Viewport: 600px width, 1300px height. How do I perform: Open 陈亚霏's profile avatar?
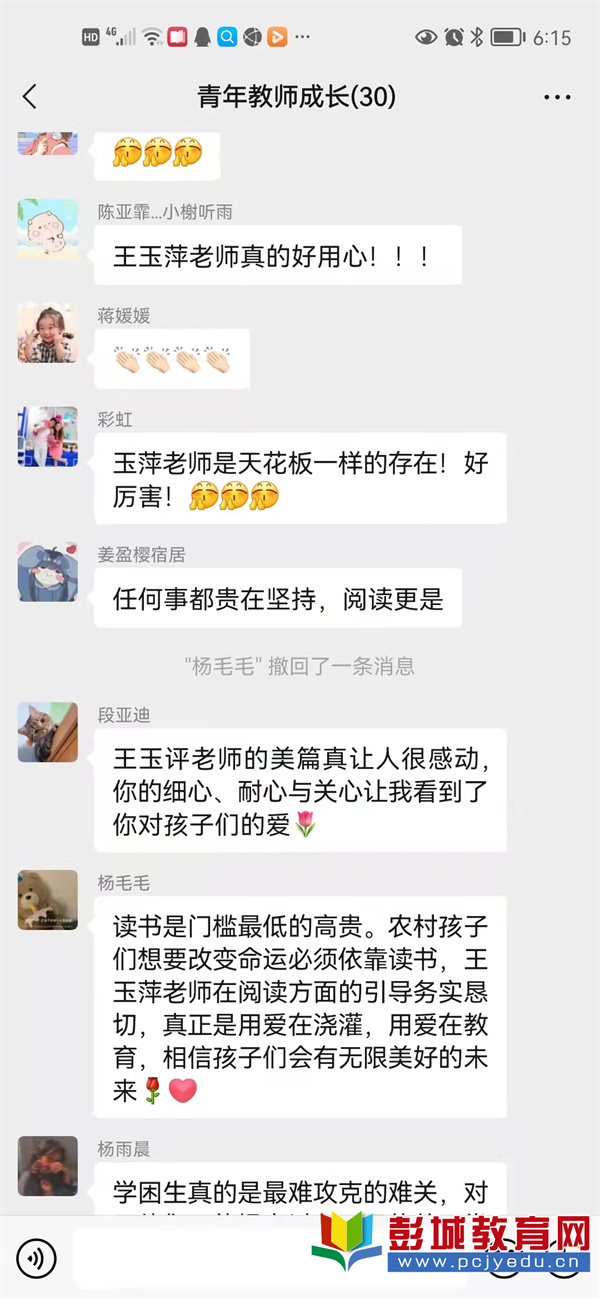click(47, 228)
